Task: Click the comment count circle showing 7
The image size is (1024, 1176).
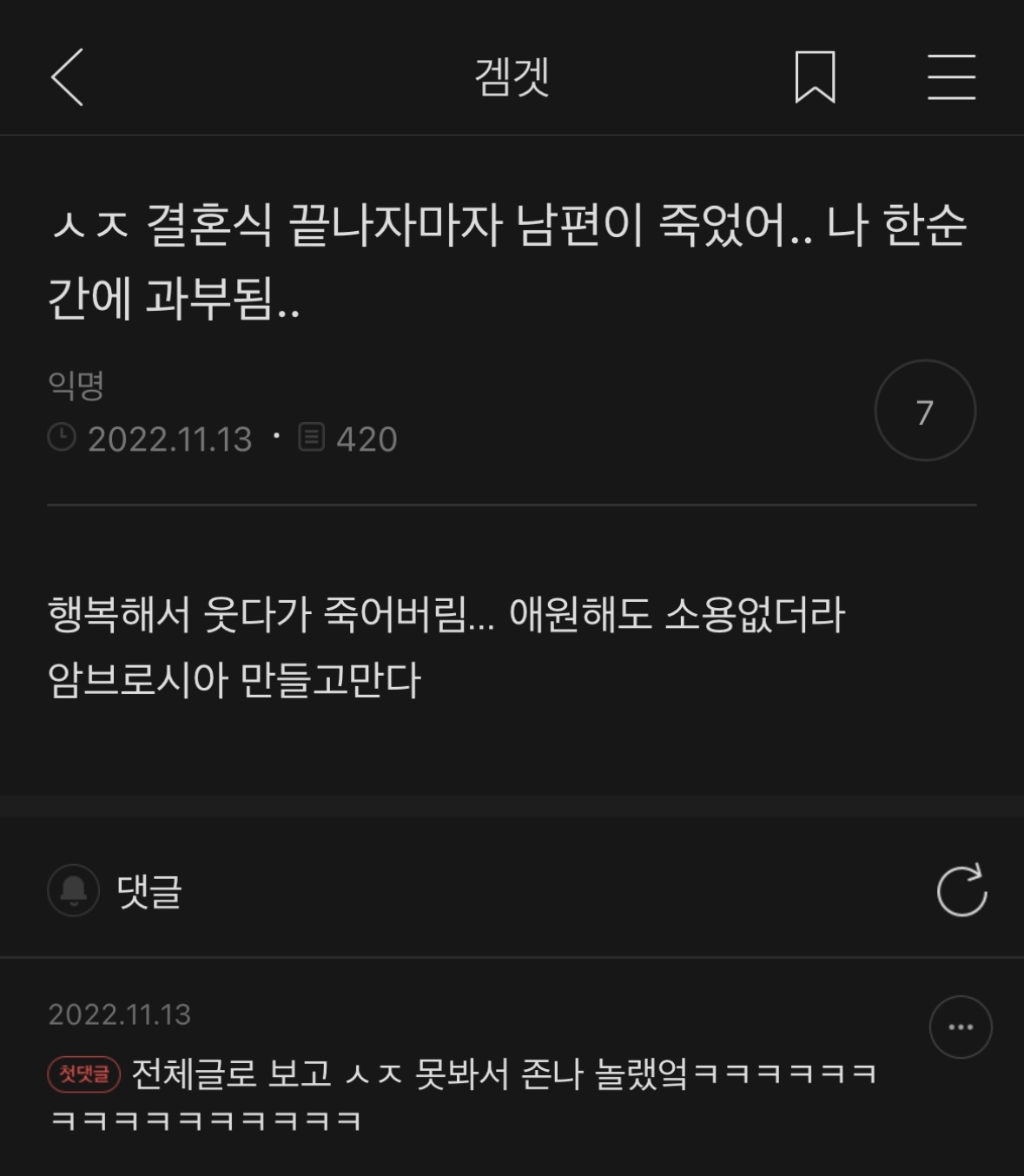Action: [925, 410]
